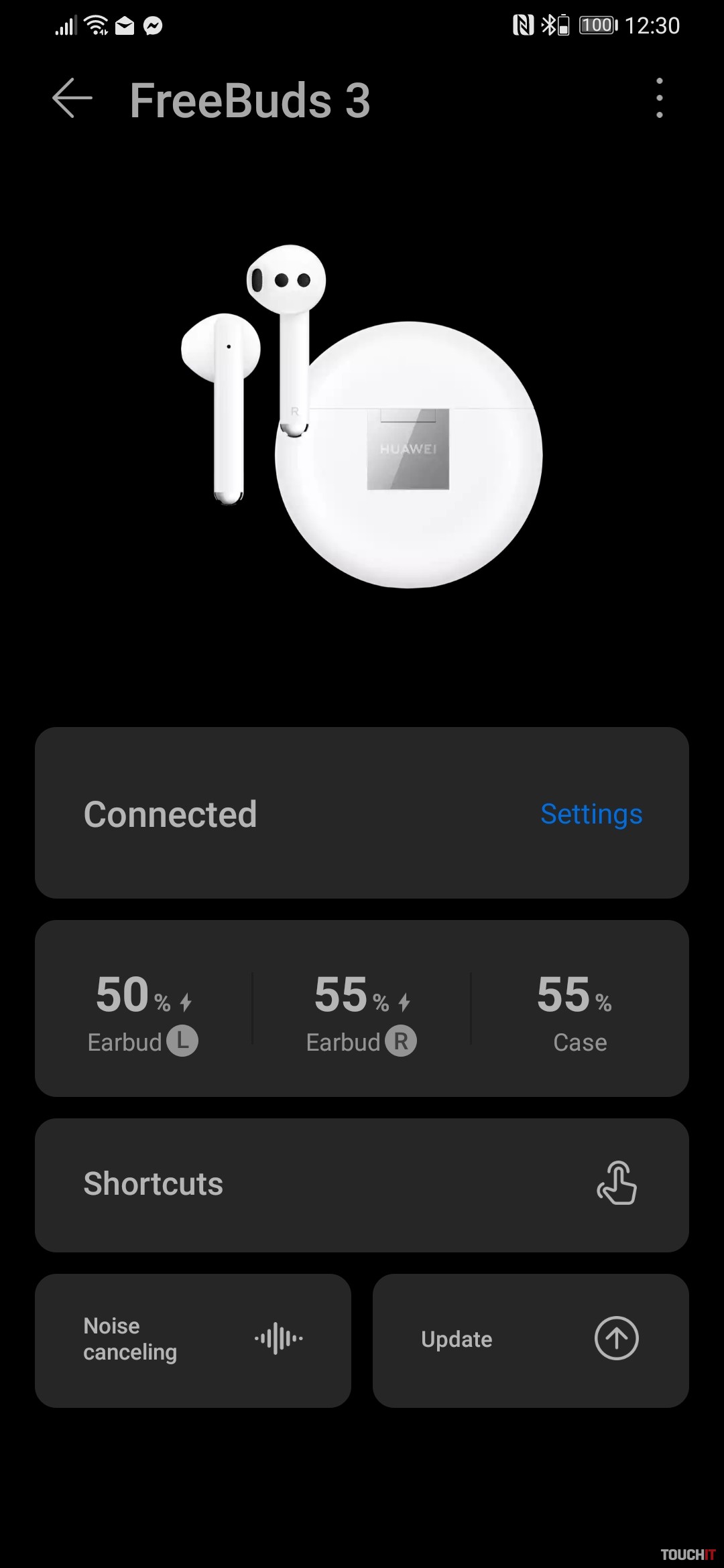This screenshot has height=1568, width=724.
Task: Open Noise canceling options
Action: tap(193, 1340)
